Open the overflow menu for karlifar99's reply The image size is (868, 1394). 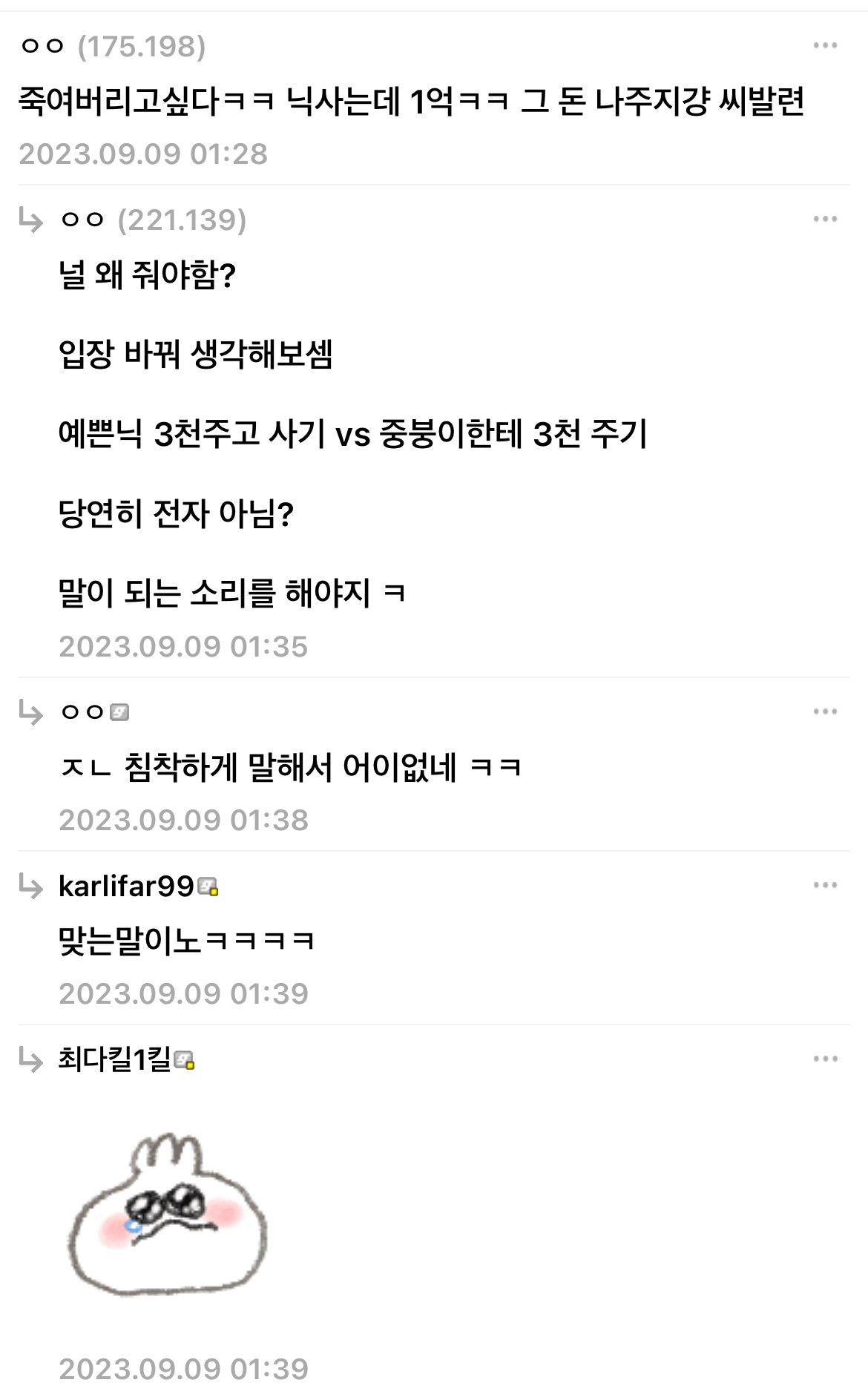[825, 886]
